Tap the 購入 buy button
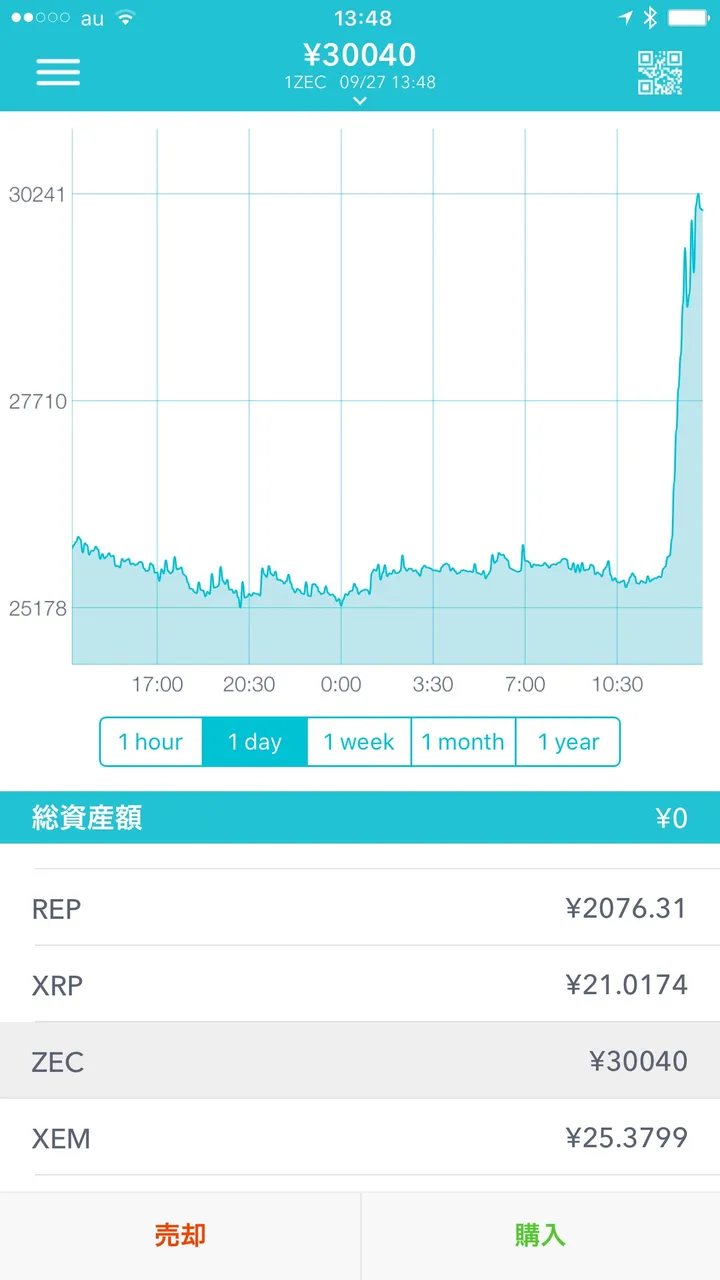Viewport: 720px width, 1280px height. 540,1236
